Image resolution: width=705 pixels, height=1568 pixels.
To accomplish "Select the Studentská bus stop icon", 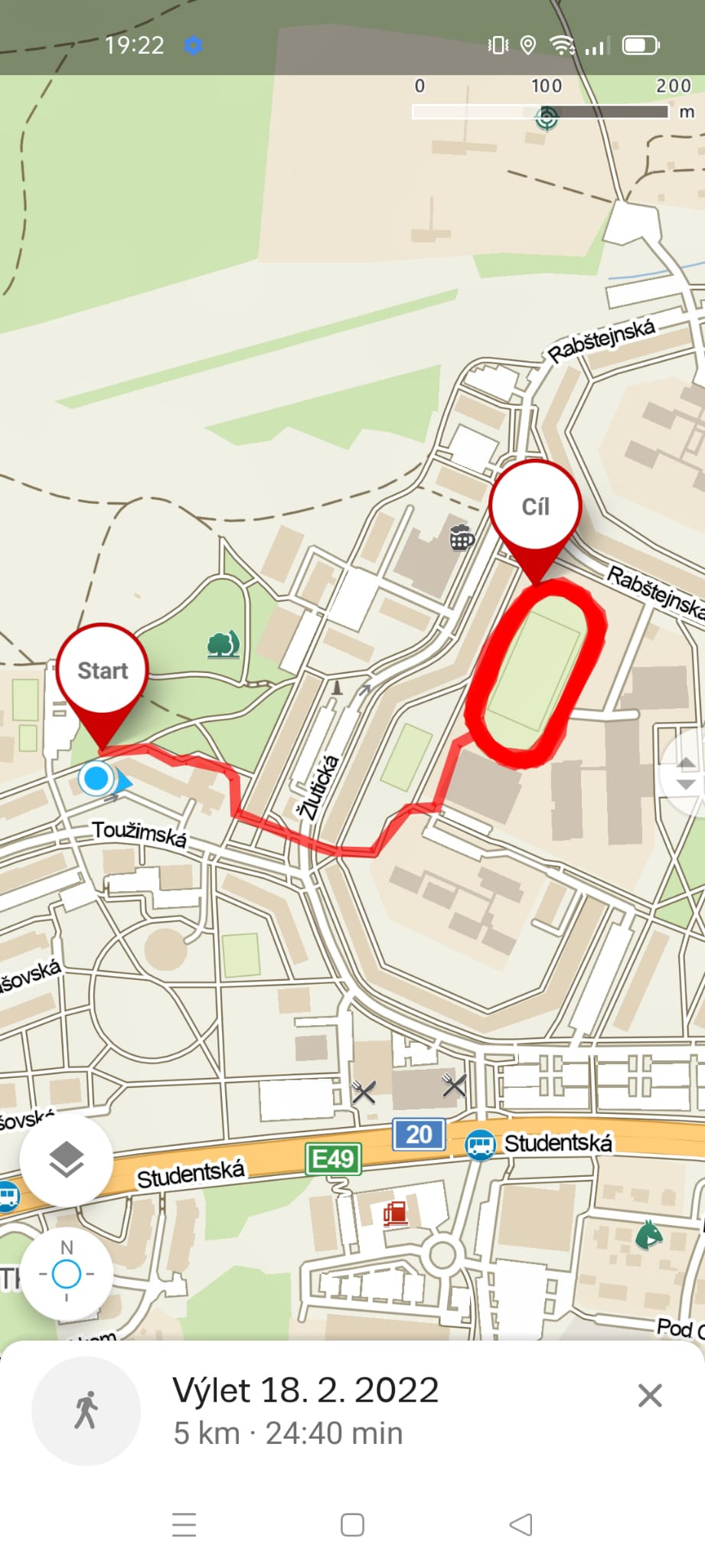I will [480, 1145].
